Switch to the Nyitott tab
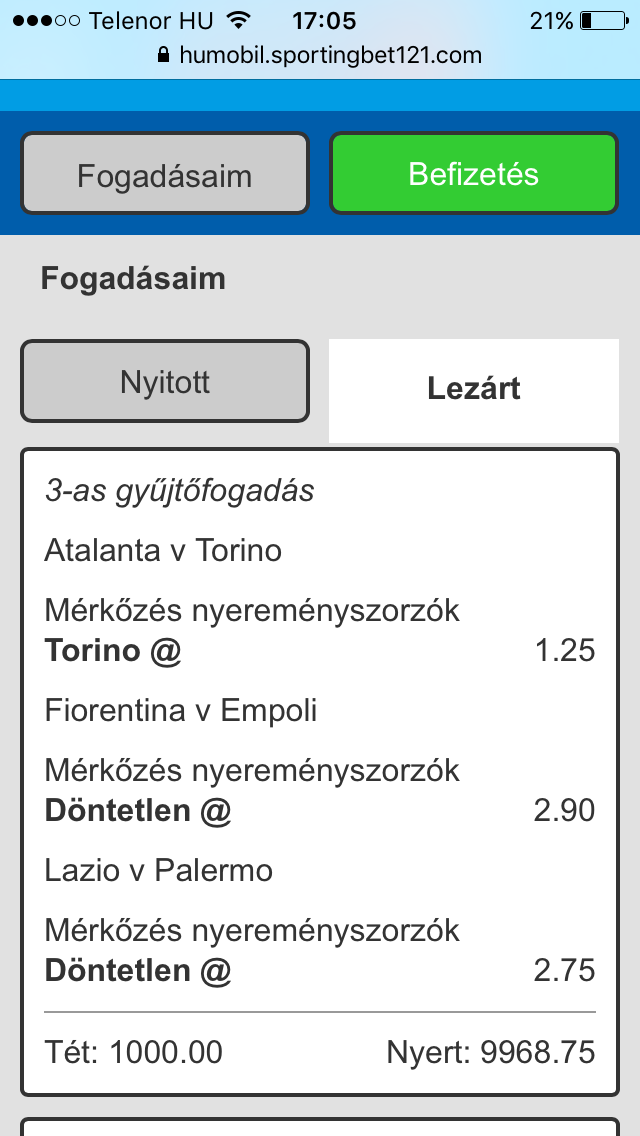This screenshot has width=640, height=1136. (165, 382)
